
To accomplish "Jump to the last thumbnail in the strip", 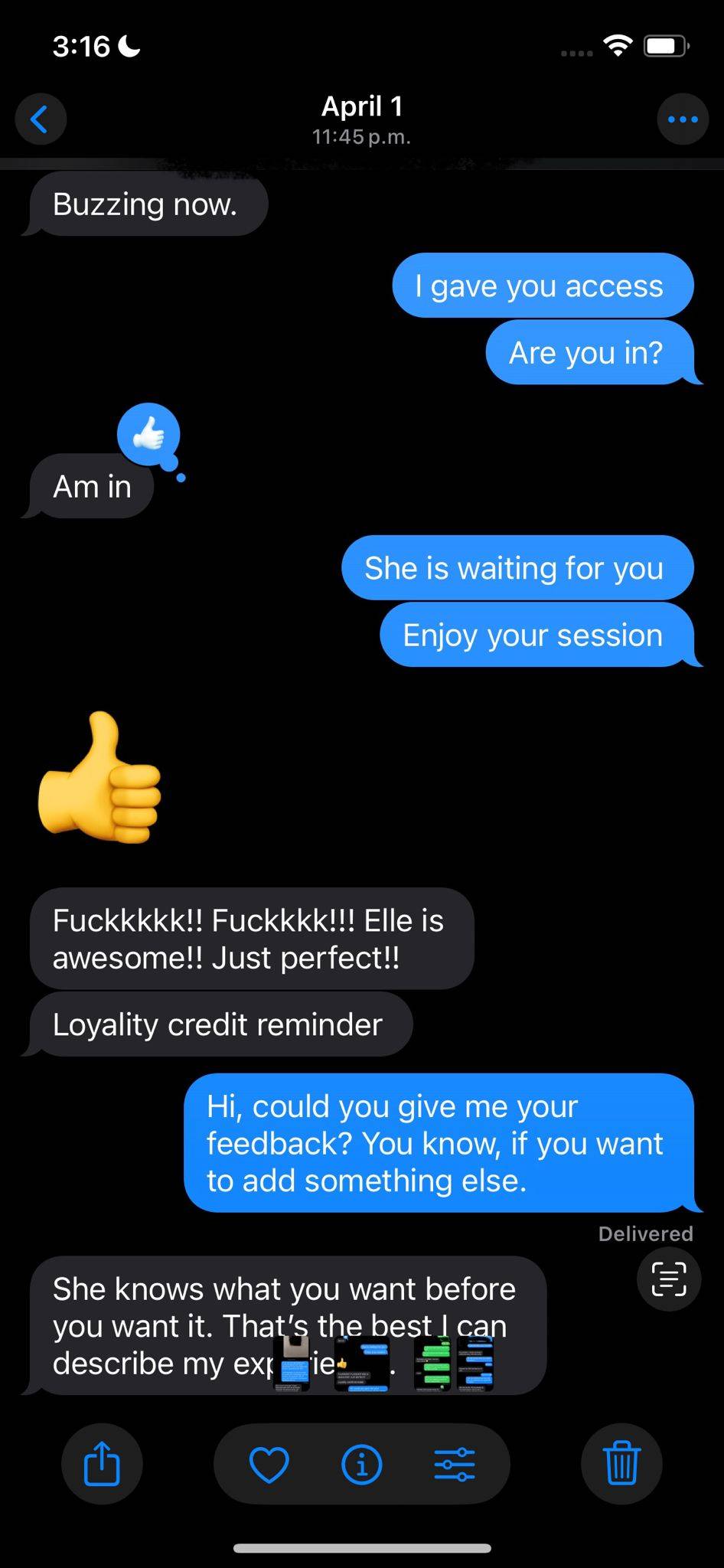I will coord(475,1364).
